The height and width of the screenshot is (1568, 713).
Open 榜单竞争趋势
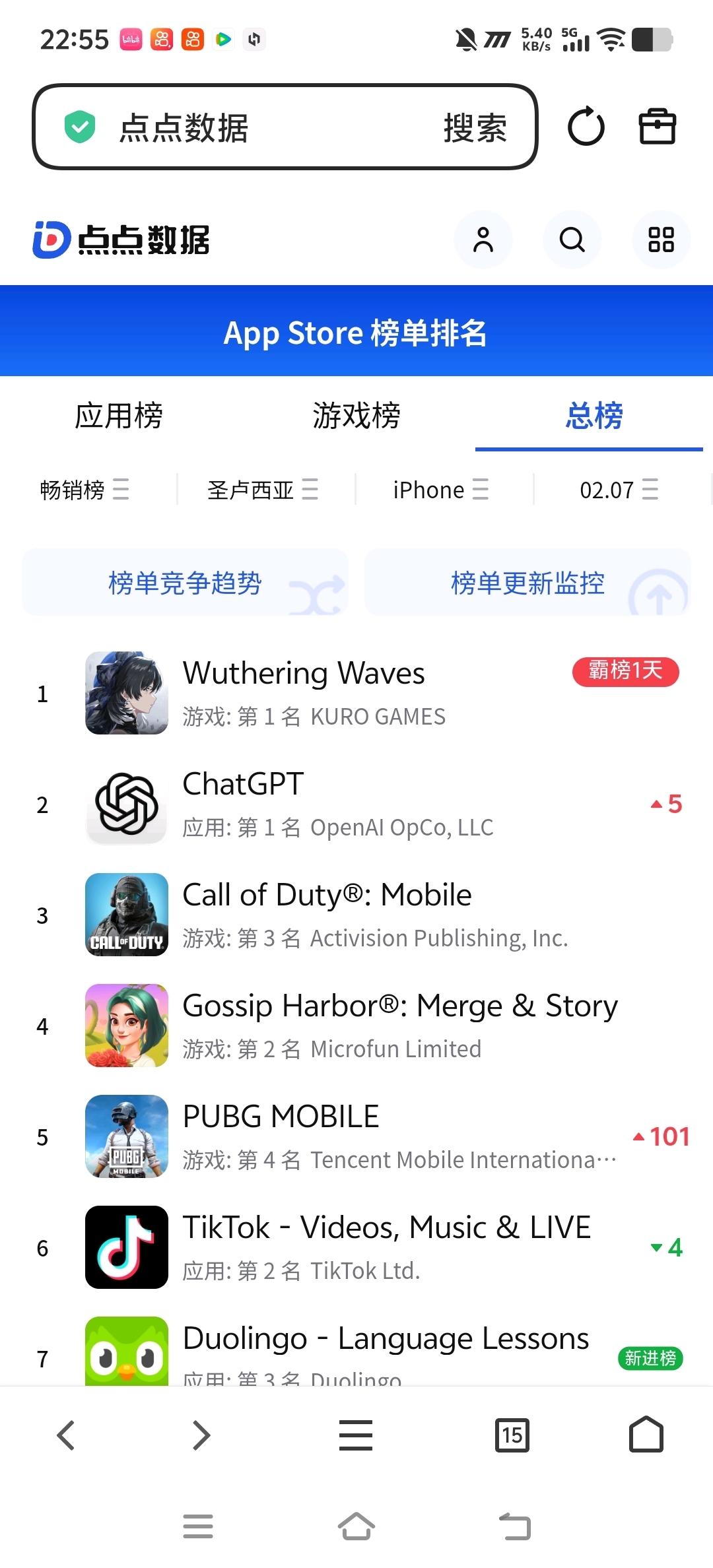[185, 583]
